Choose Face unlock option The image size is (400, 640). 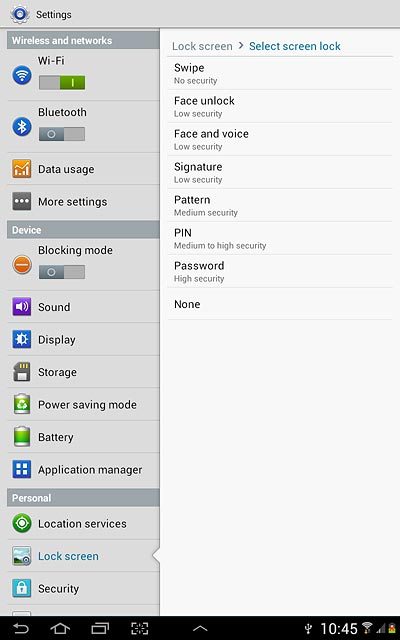pyautogui.click(x=280, y=107)
